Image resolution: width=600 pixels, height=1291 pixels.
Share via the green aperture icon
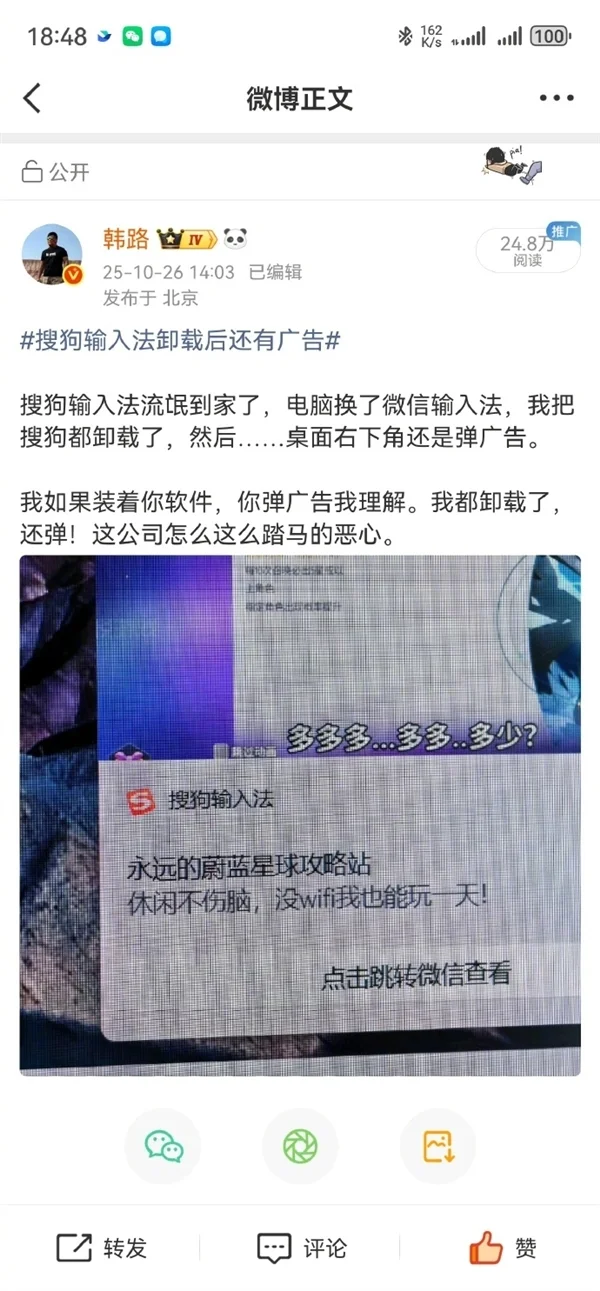click(x=300, y=1146)
